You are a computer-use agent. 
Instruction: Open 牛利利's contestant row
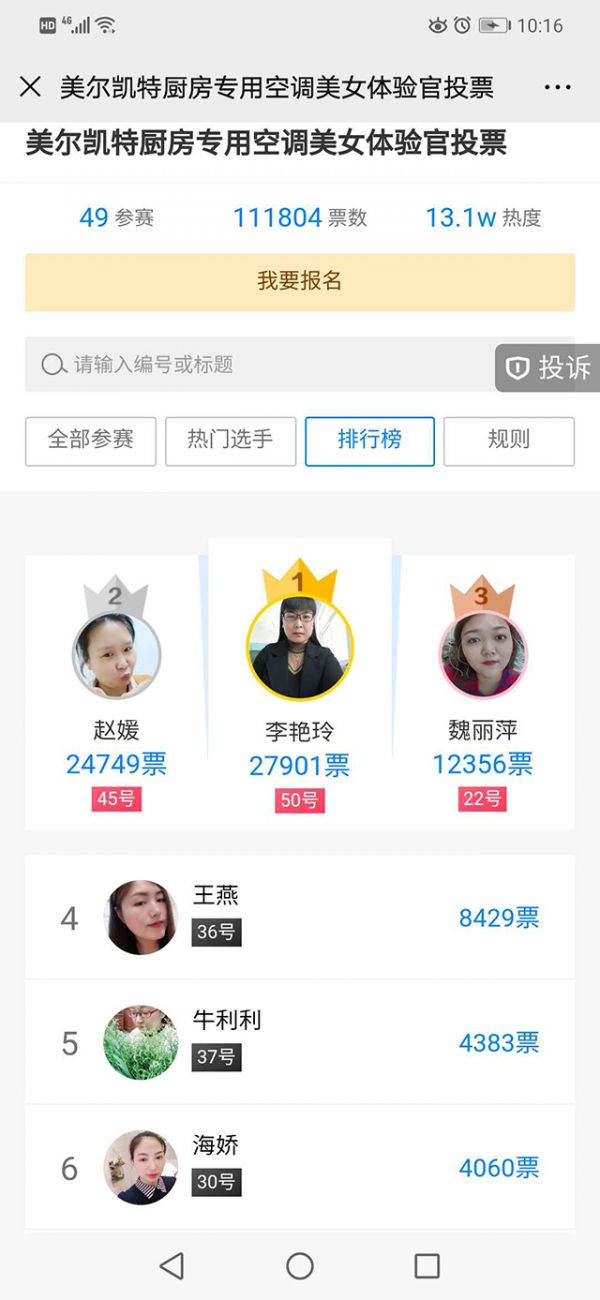(x=300, y=1042)
